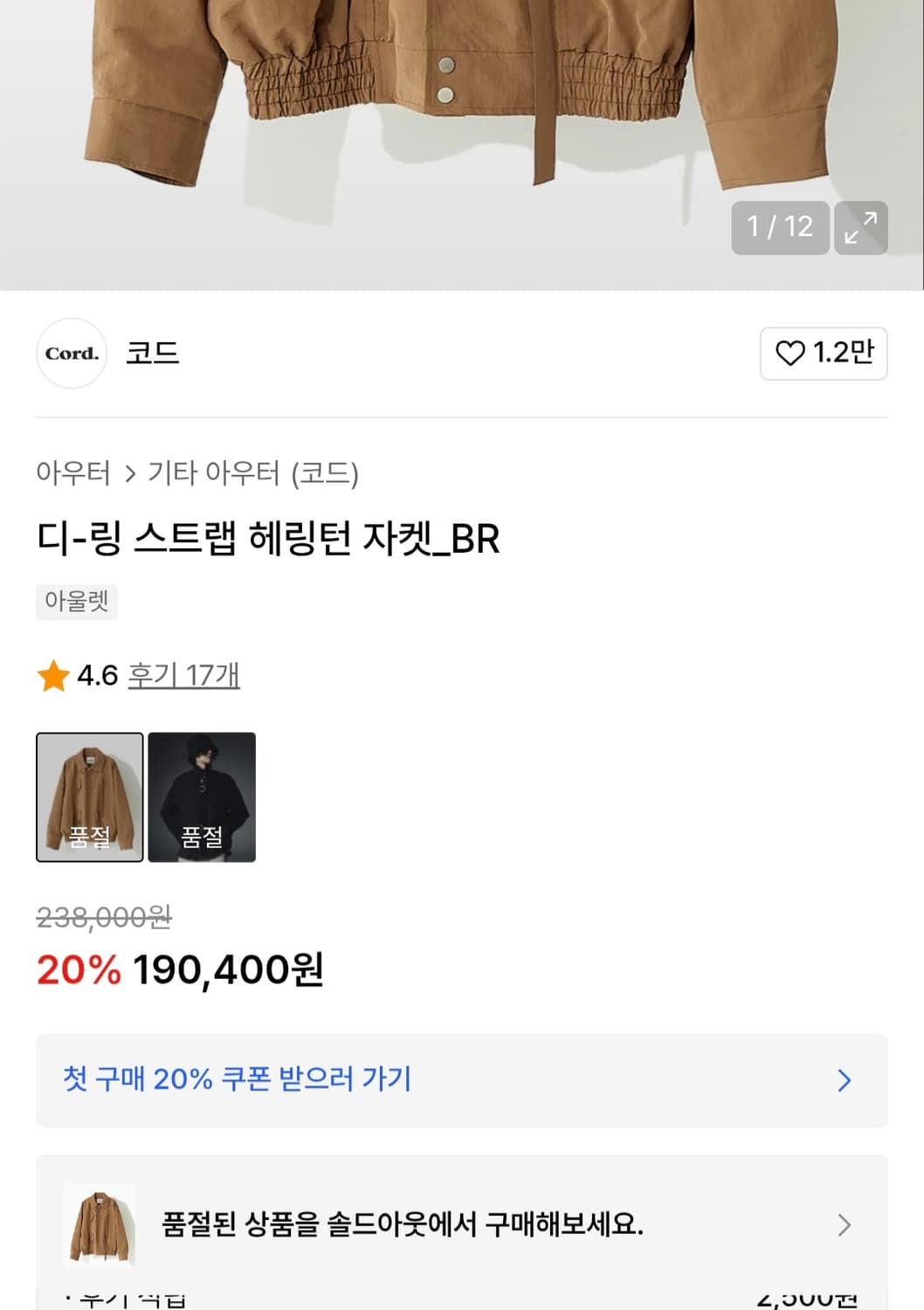
Task: Tap the arrow icon on the coupon banner
Action: point(844,1081)
